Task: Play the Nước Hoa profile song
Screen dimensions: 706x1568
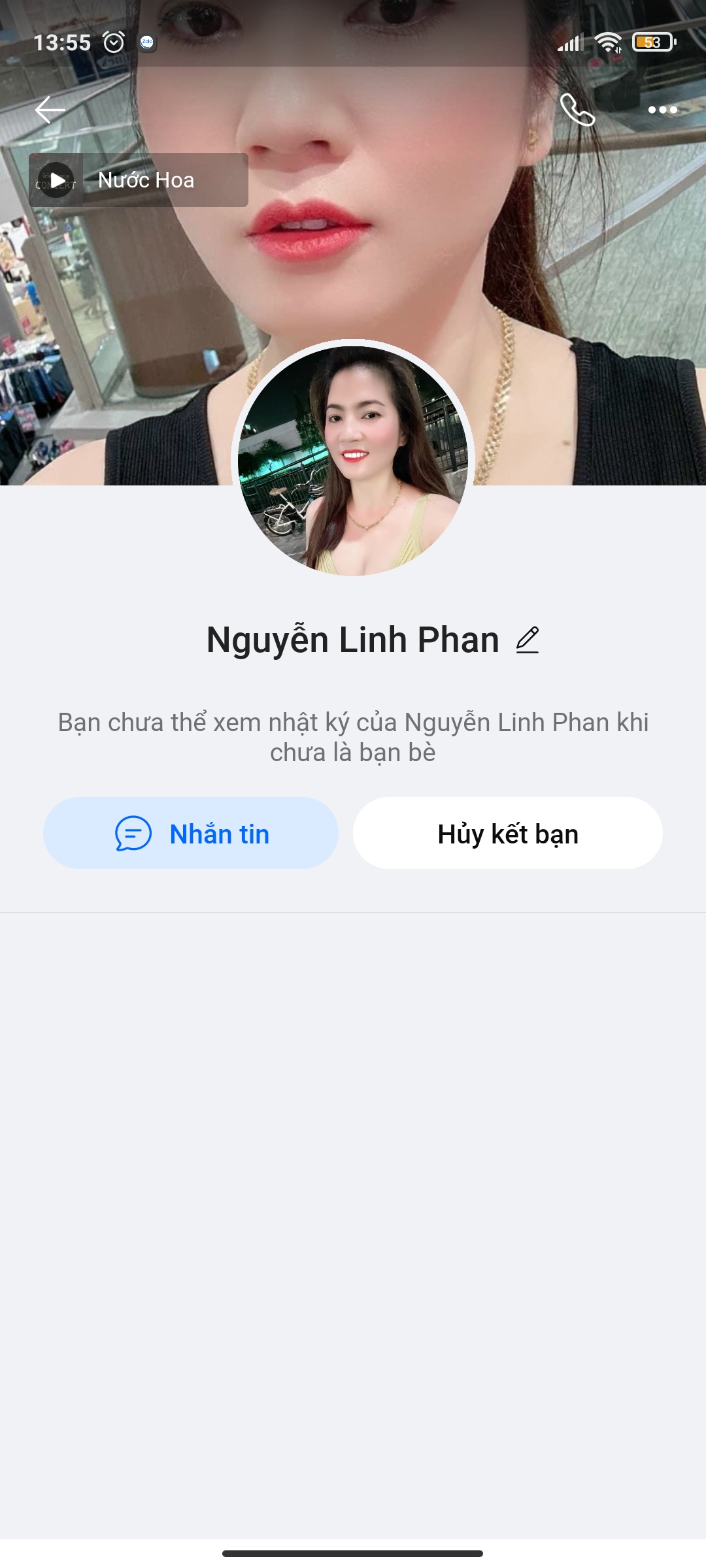Action: [x=57, y=180]
